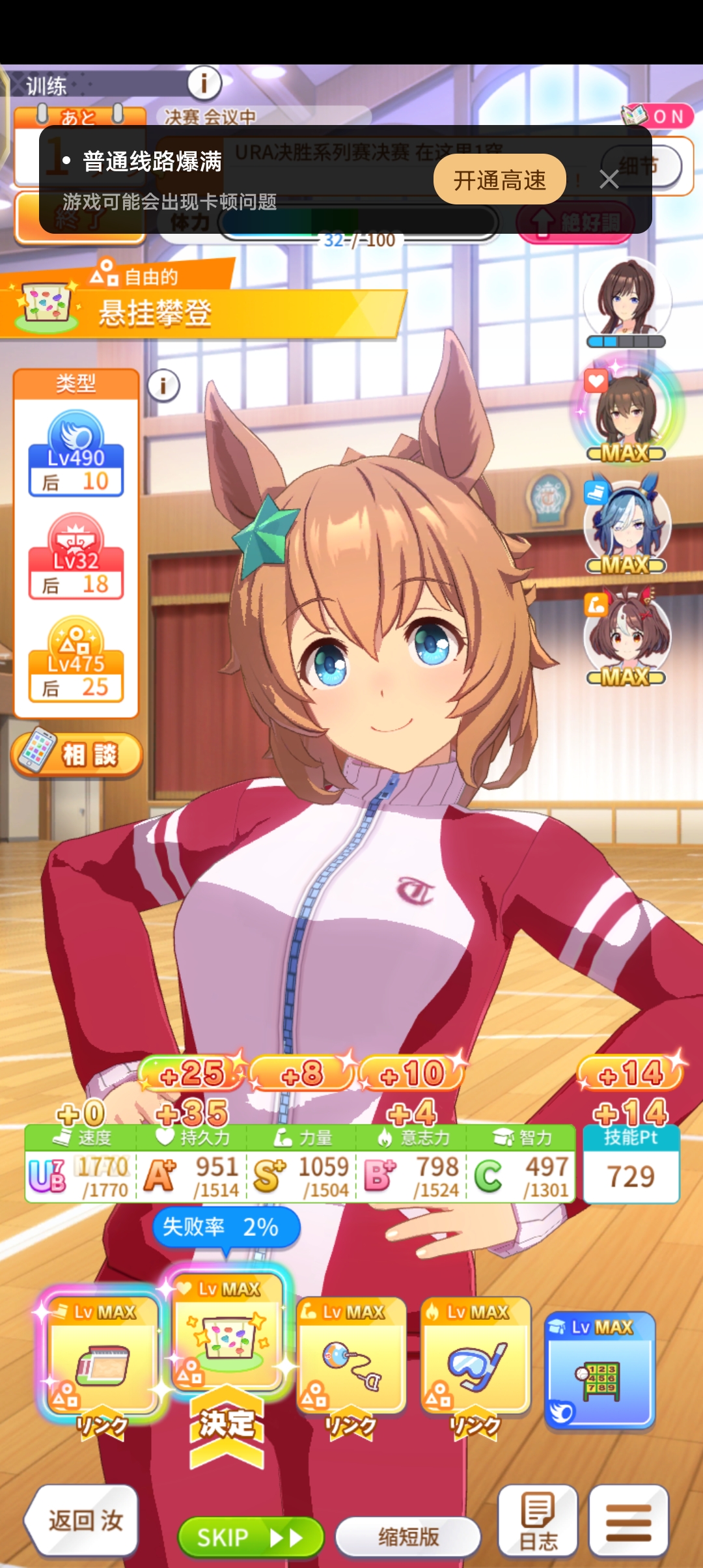Image resolution: width=703 pixels, height=1568 pixels.
Task: Dismiss the network congestion banner
Action: (609, 179)
